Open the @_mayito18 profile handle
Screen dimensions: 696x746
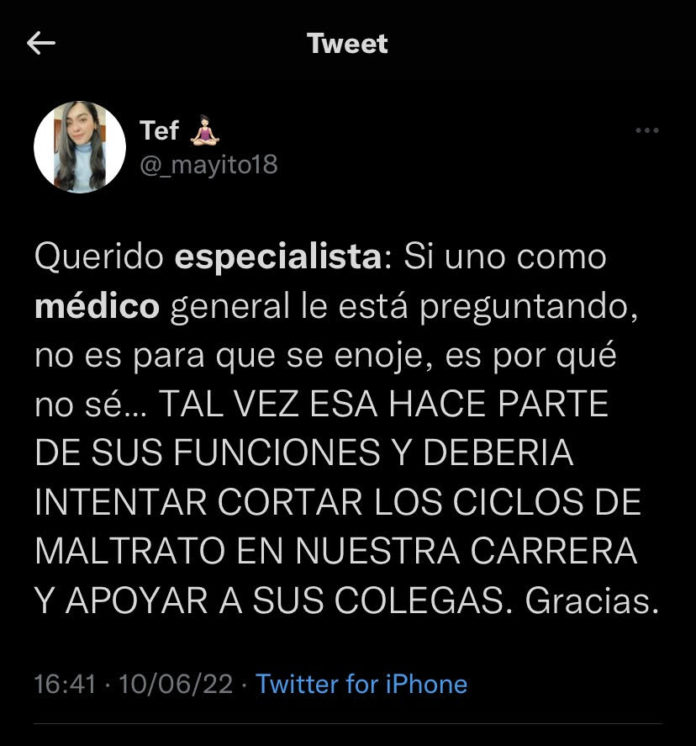point(208,165)
